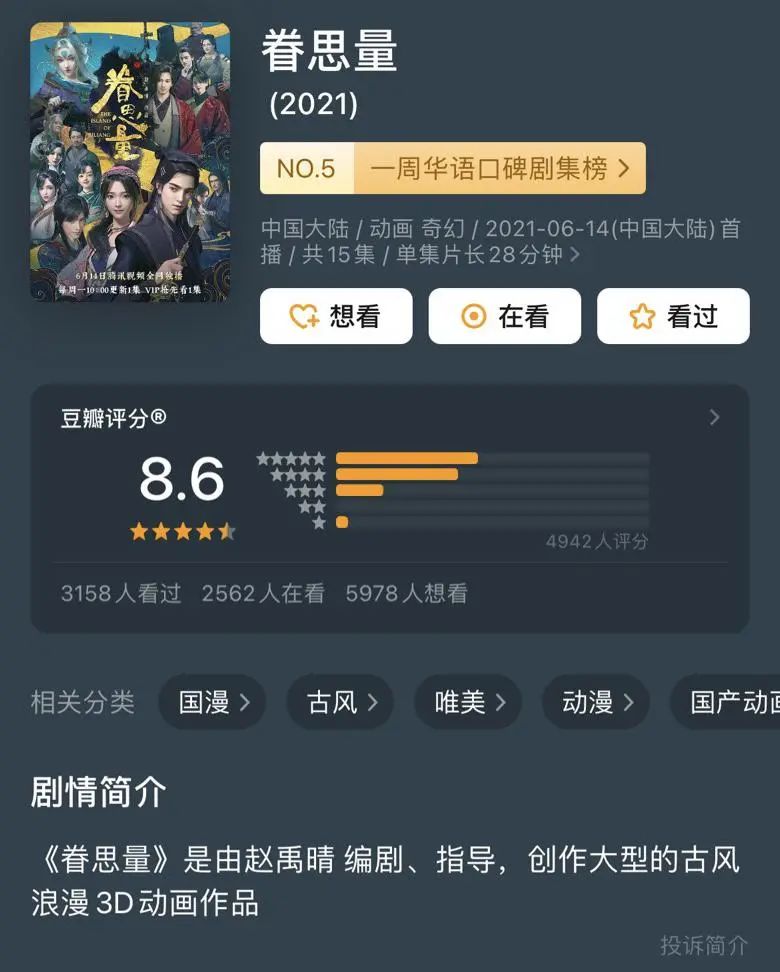Viewport: 780px width, 972px height.
Task: Open the 眷思量 poster image
Action: [x=130, y=162]
